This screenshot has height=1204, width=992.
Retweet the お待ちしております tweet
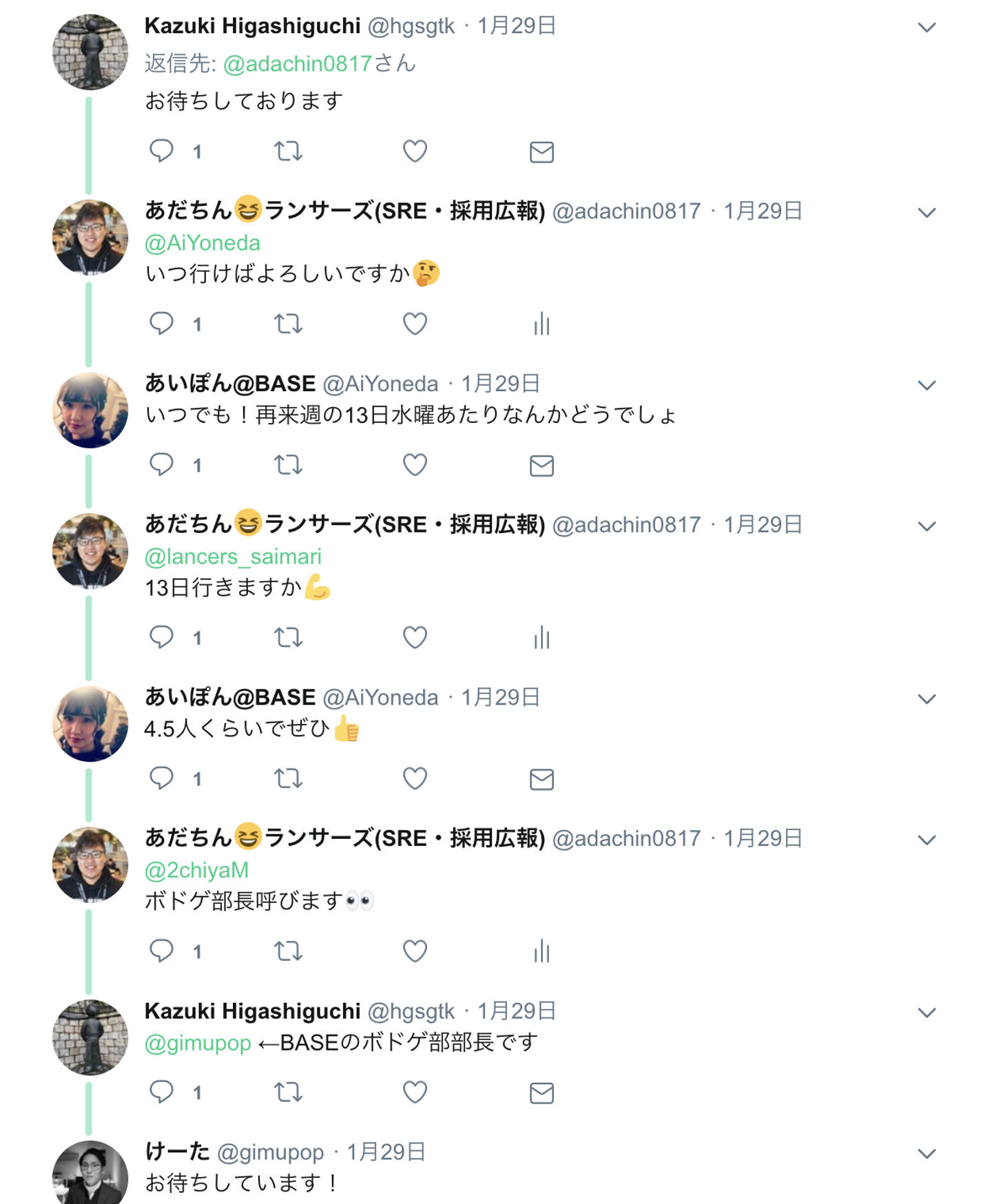(288, 151)
